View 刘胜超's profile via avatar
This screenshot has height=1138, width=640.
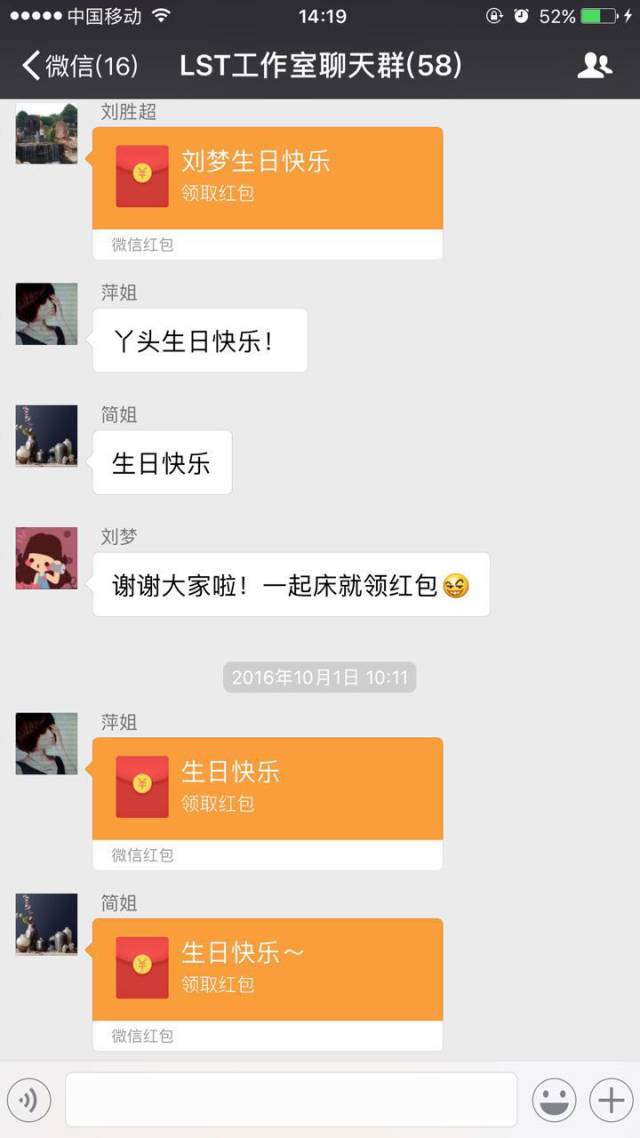[46, 133]
